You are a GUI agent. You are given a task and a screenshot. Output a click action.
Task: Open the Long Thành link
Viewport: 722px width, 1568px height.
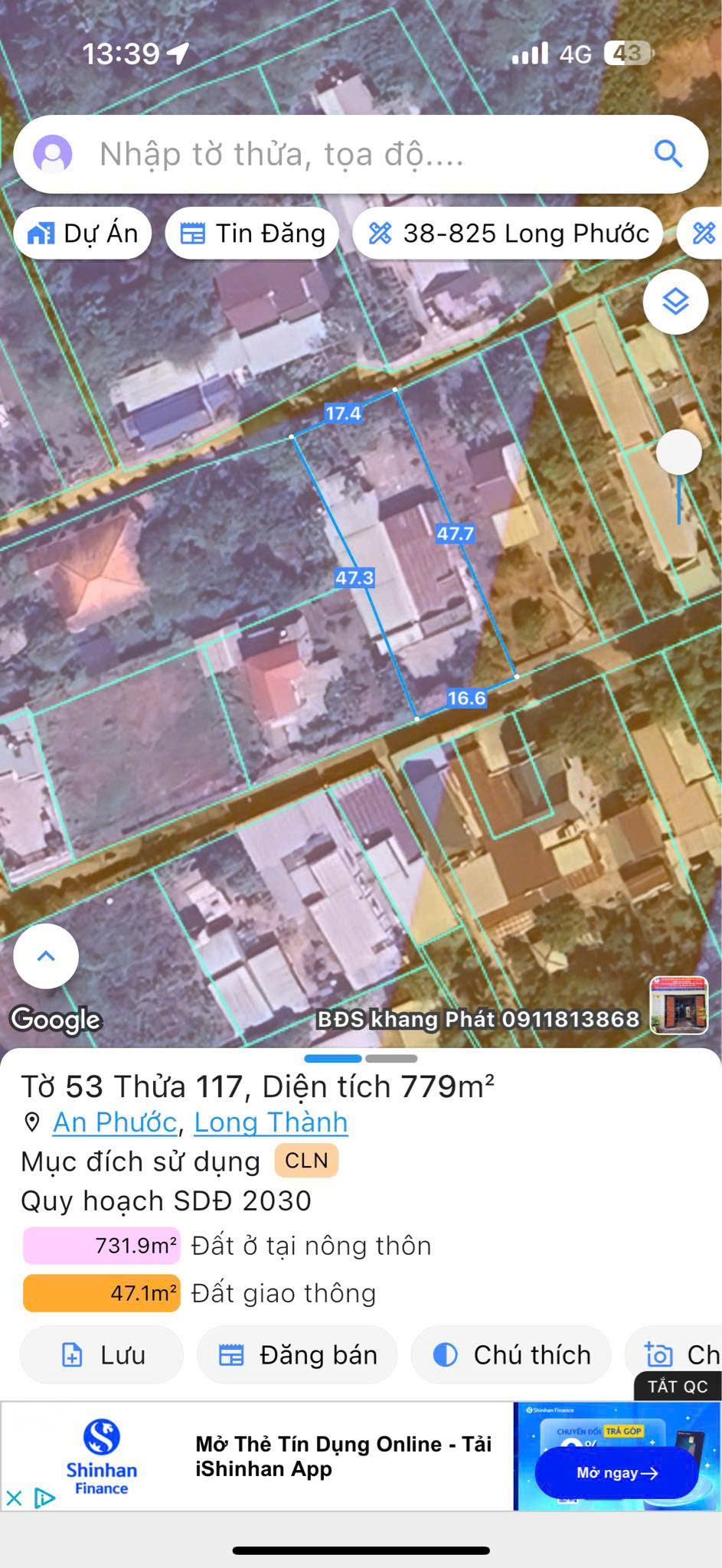[x=271, y=1122]
